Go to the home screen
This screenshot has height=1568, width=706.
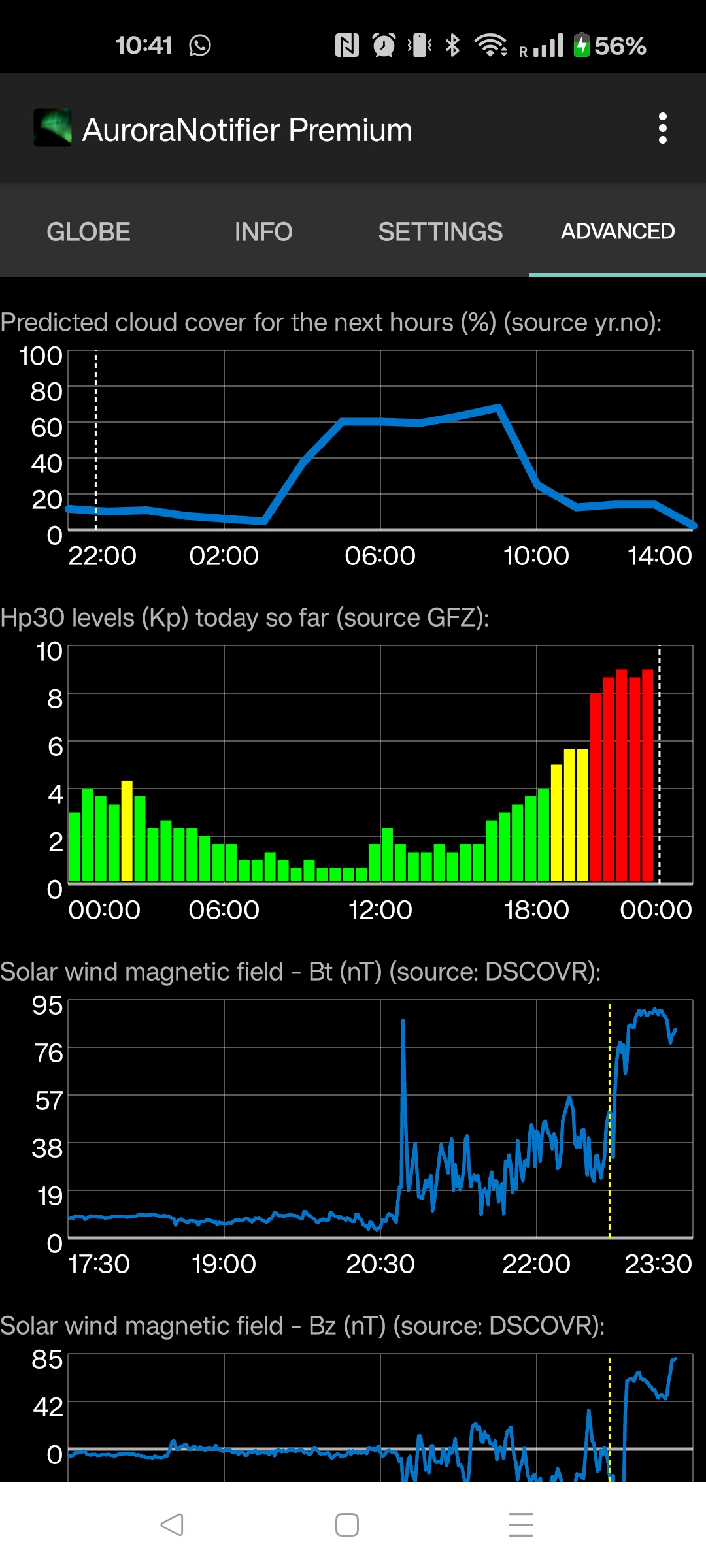coord(347,1525)
